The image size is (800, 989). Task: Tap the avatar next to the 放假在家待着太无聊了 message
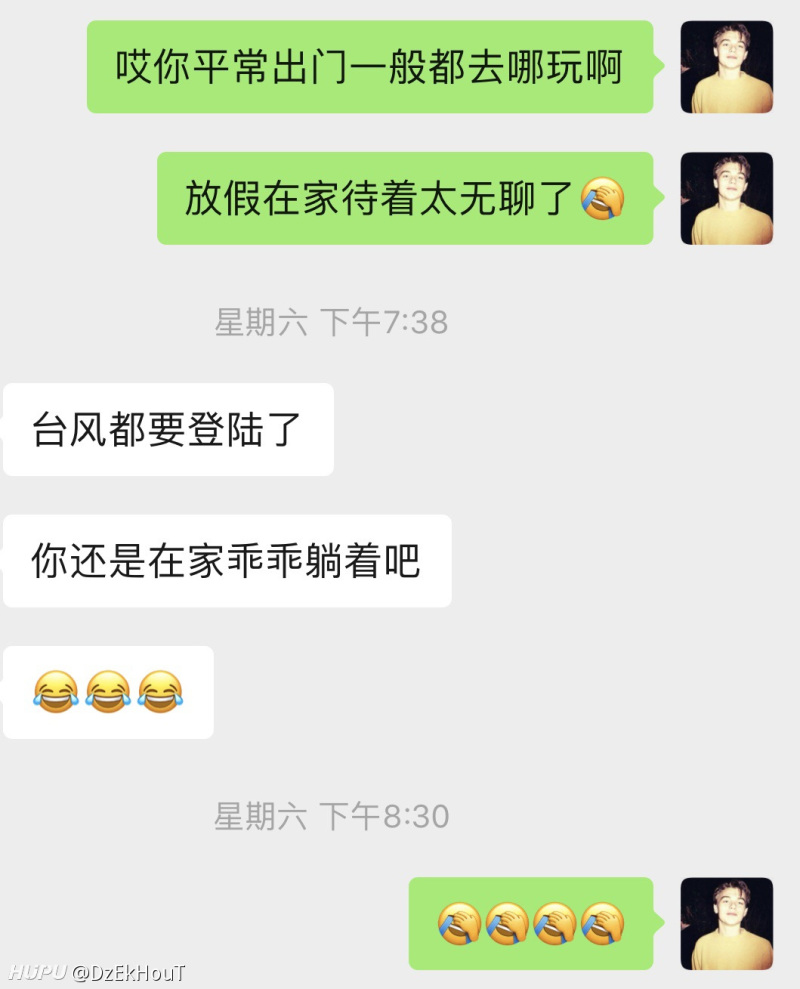[x=727, y=199]
